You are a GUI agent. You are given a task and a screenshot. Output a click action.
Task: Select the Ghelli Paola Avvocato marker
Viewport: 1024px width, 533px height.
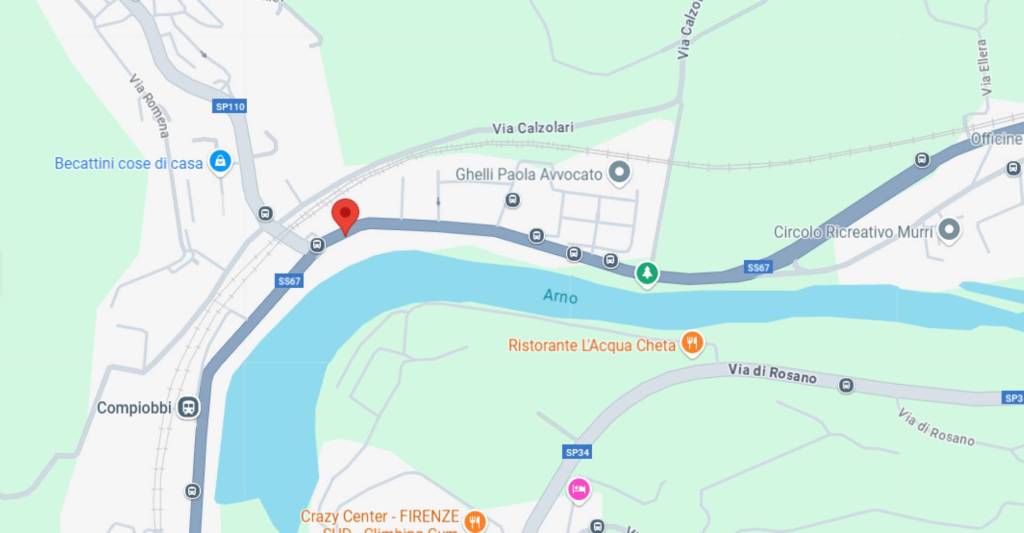[x=620, y=174]
